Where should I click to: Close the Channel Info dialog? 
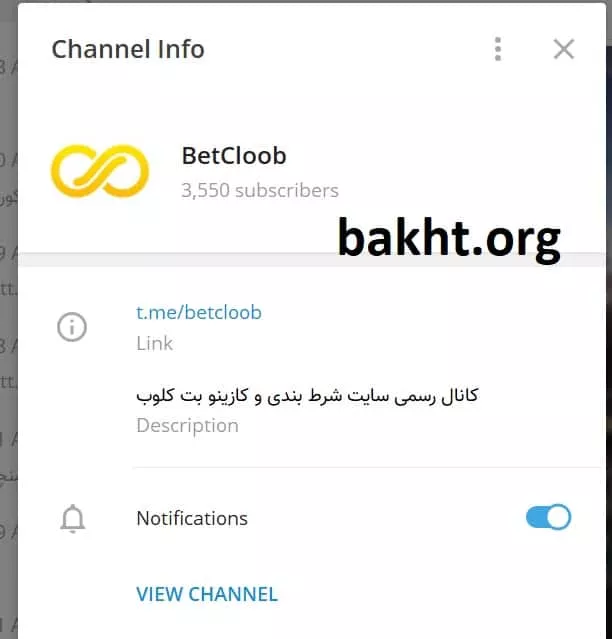pos(564,49)
